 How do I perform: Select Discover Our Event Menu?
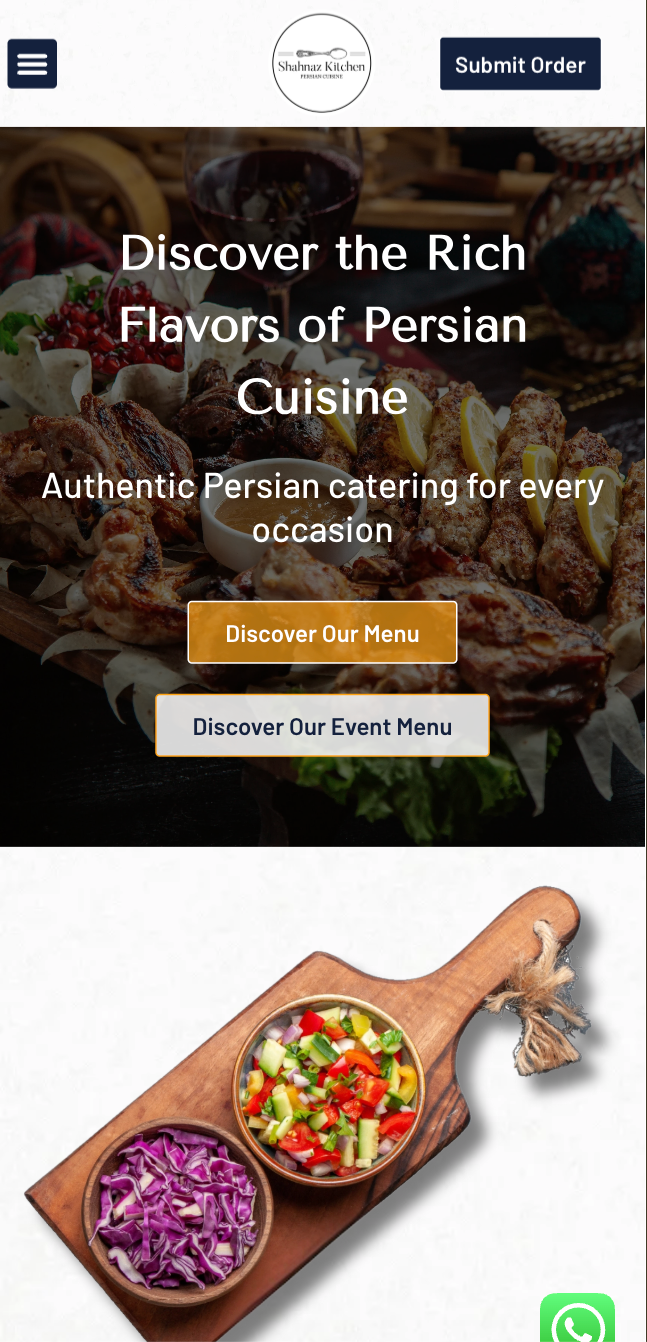tap(322, 725)
